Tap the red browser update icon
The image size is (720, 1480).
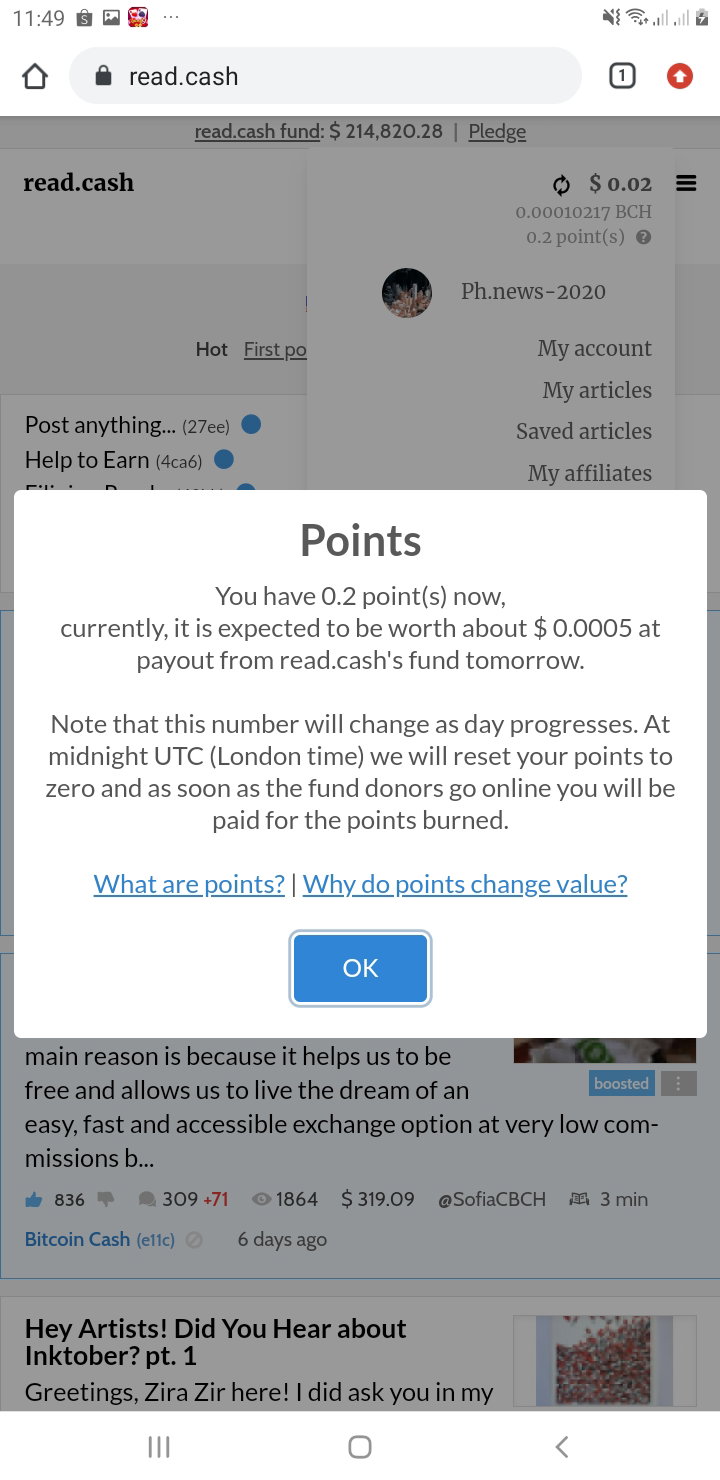coord(680,76)
